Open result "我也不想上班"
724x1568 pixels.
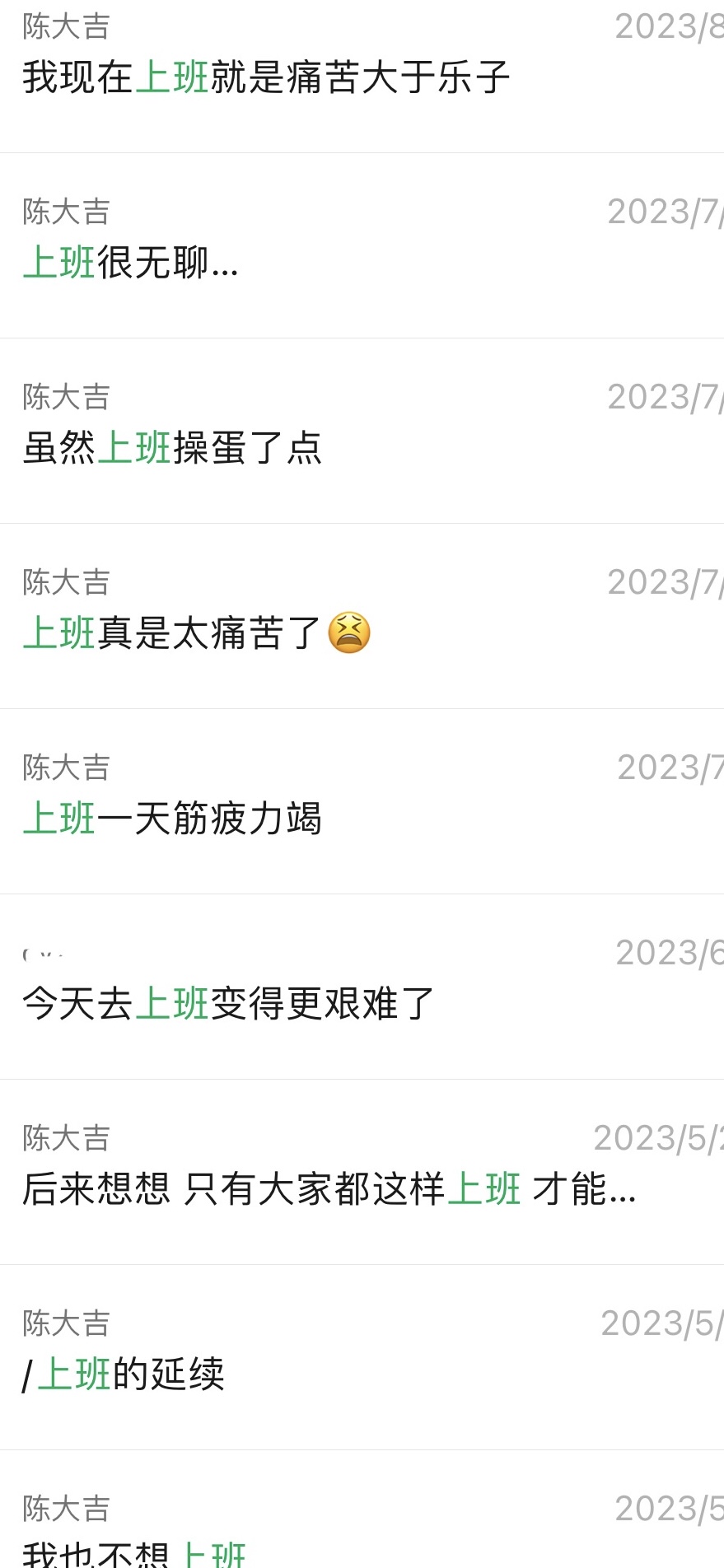click(134, 1552)
